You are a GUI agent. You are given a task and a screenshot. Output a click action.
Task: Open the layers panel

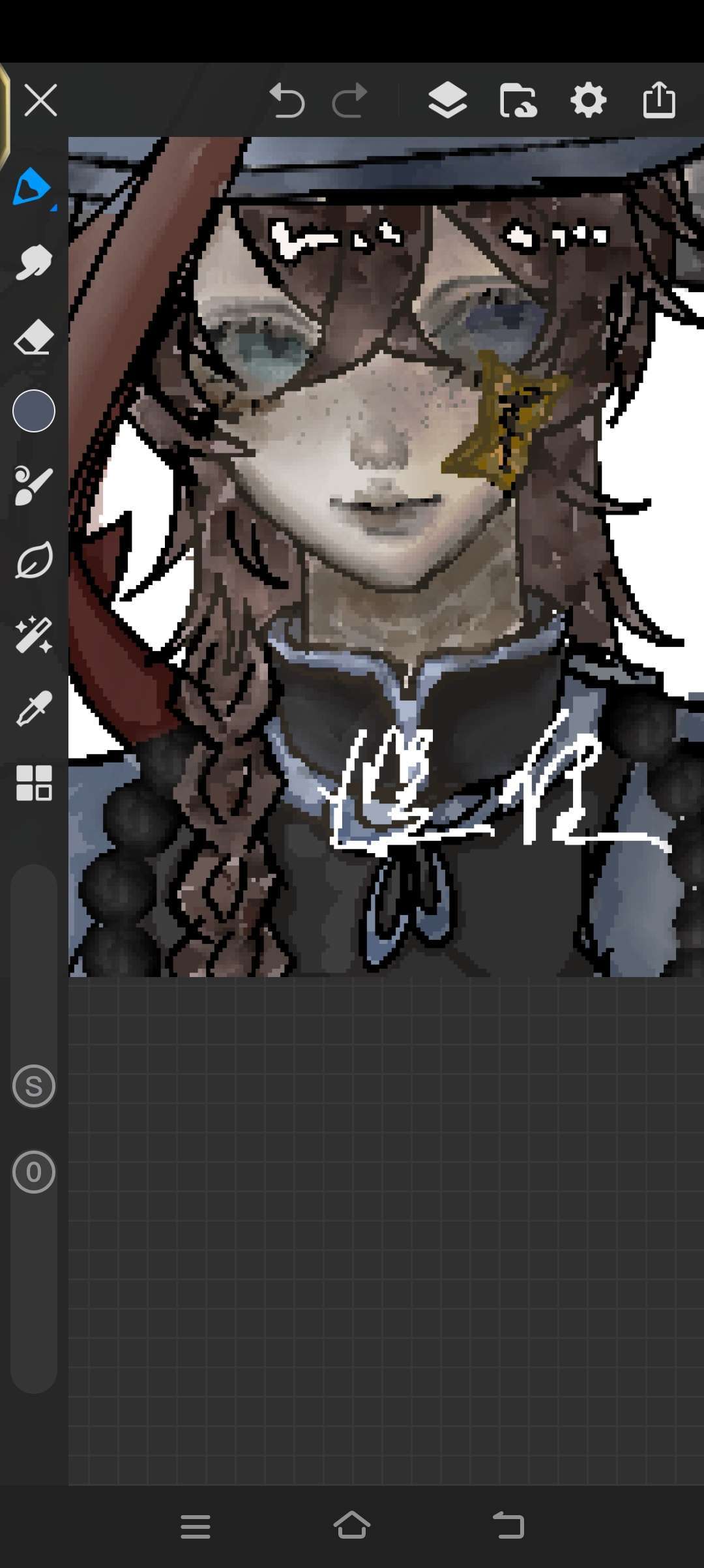(447, 100)
